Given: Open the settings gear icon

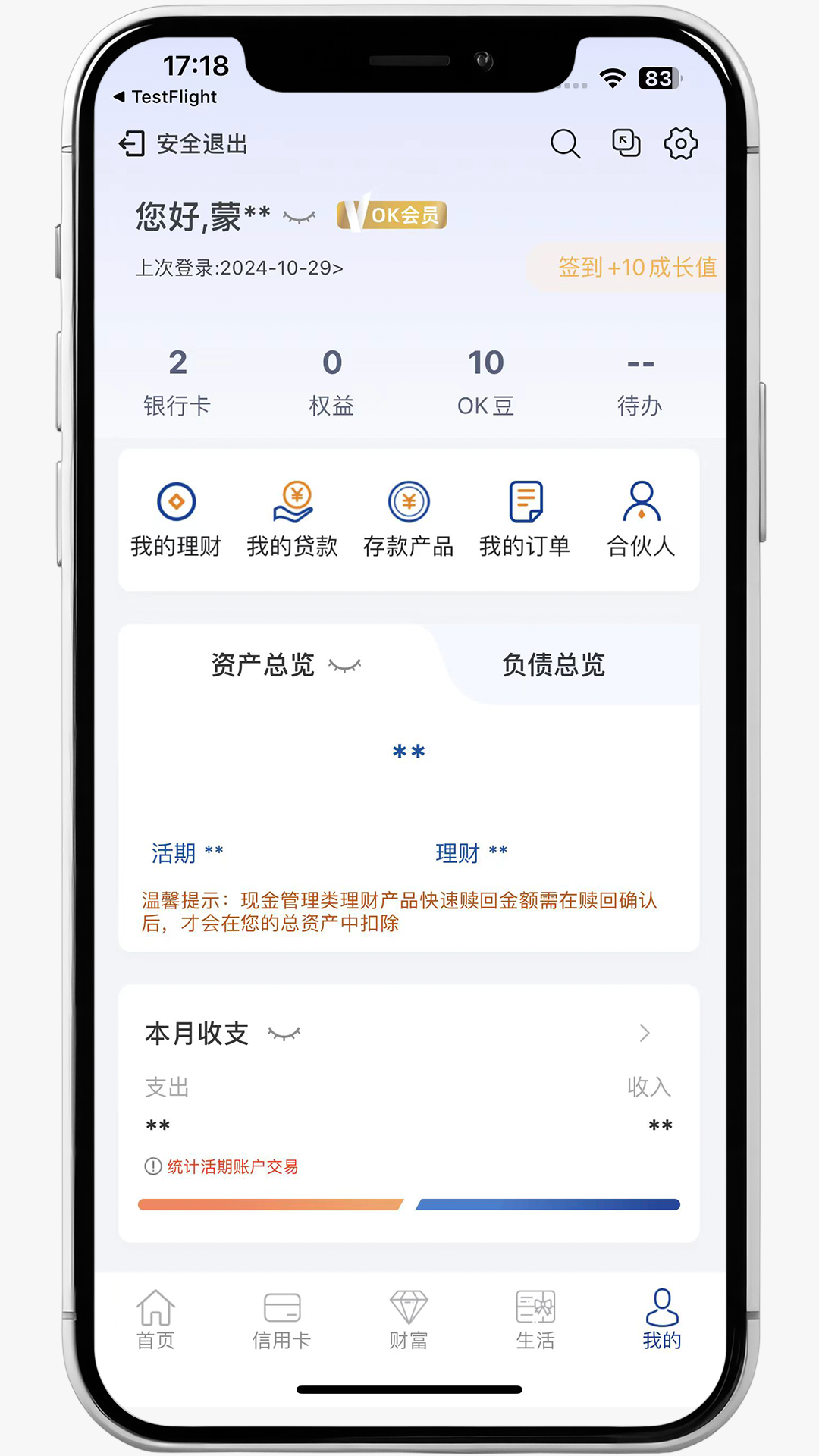Looking at the screenshot, I should [x=680, y=143].
